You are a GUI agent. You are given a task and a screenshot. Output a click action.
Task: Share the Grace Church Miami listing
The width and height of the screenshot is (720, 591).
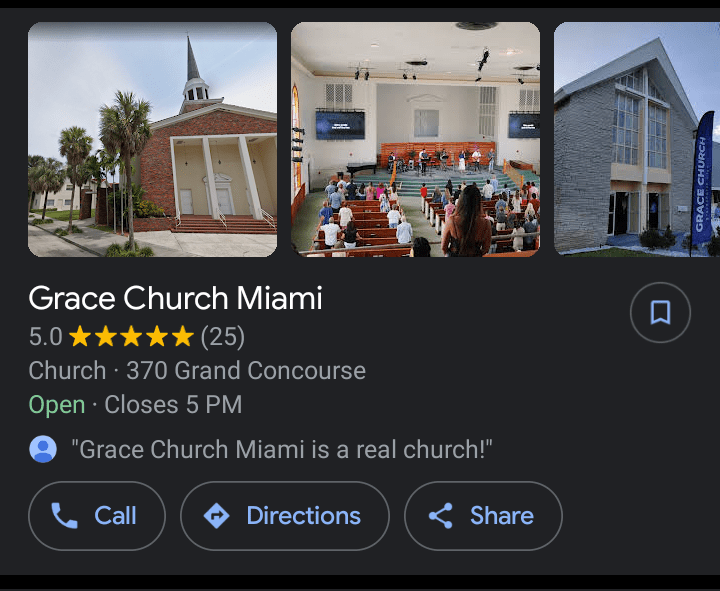coord(483,516)
